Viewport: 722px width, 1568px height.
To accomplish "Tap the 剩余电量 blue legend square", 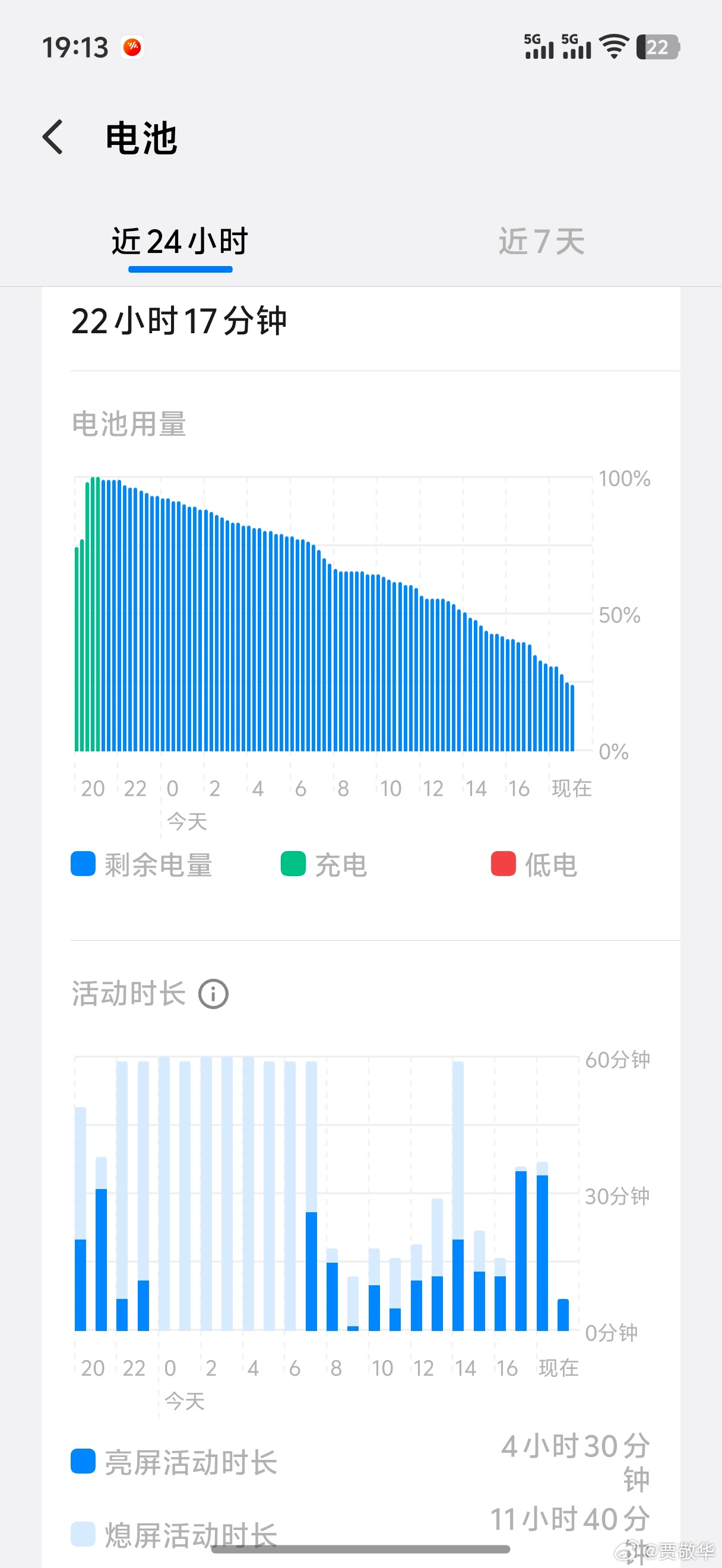I will (83, 865).
